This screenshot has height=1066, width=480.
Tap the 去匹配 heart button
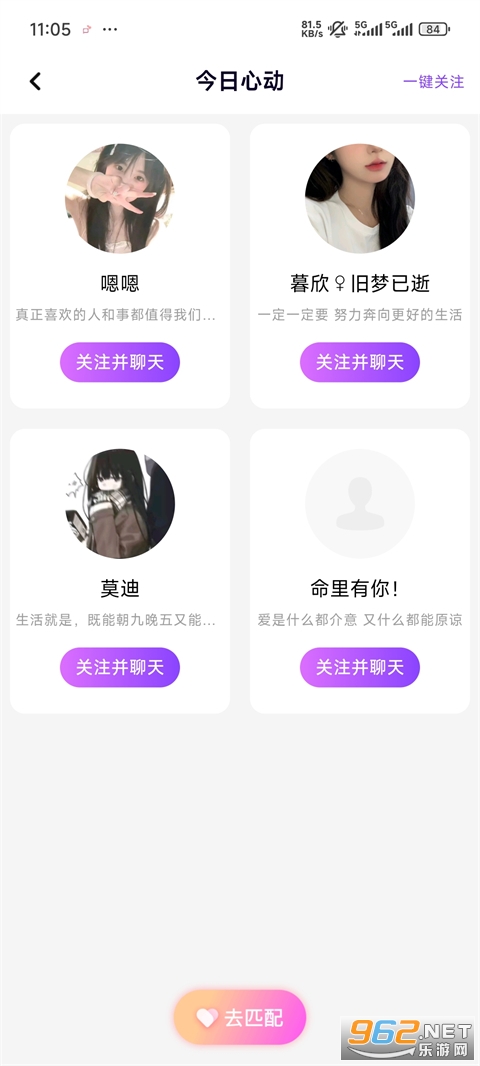click(240, 1017)
